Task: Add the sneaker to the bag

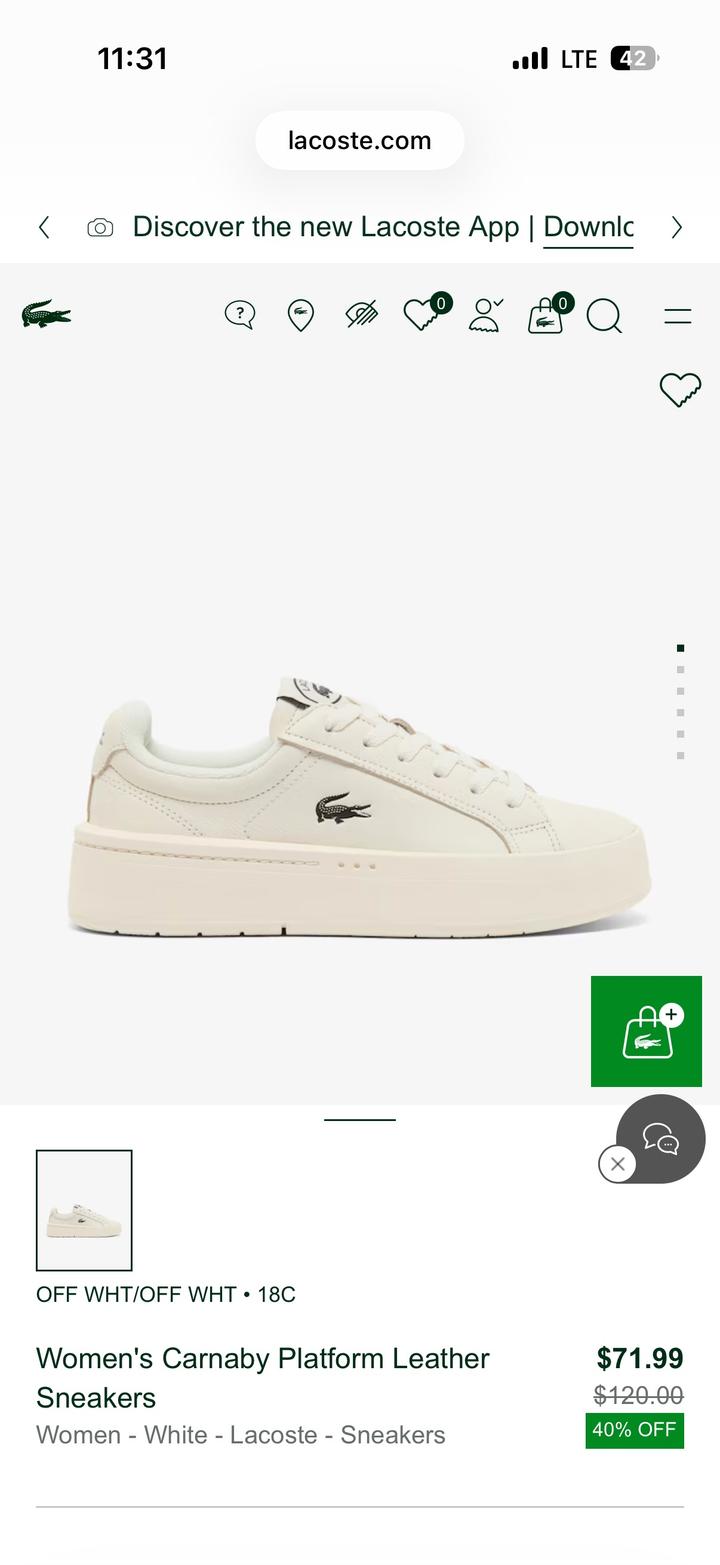Action: tap(646, 1031)
